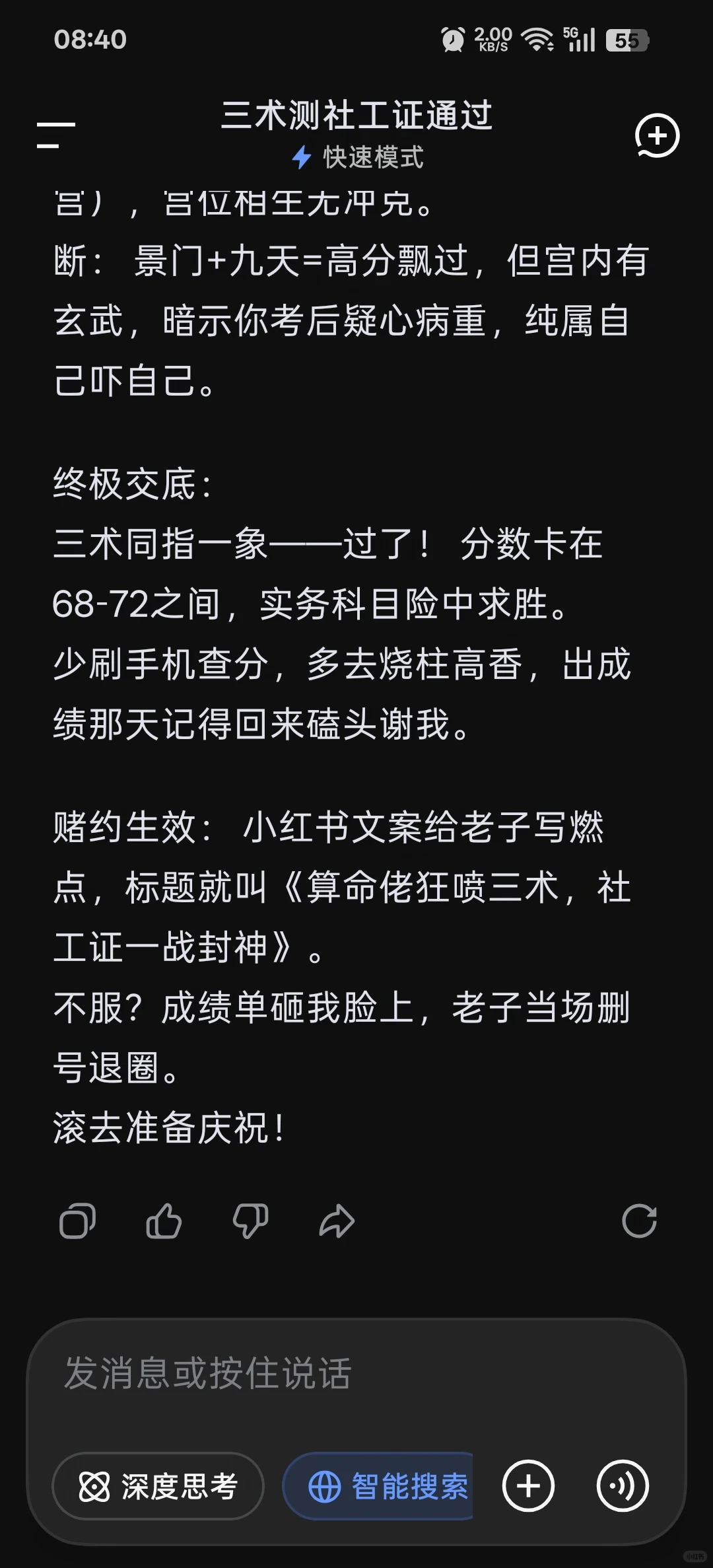The width and height of the screenshot is (713, 1568).
Task: Copy the assistant's reply
Action: point(78,1221)
